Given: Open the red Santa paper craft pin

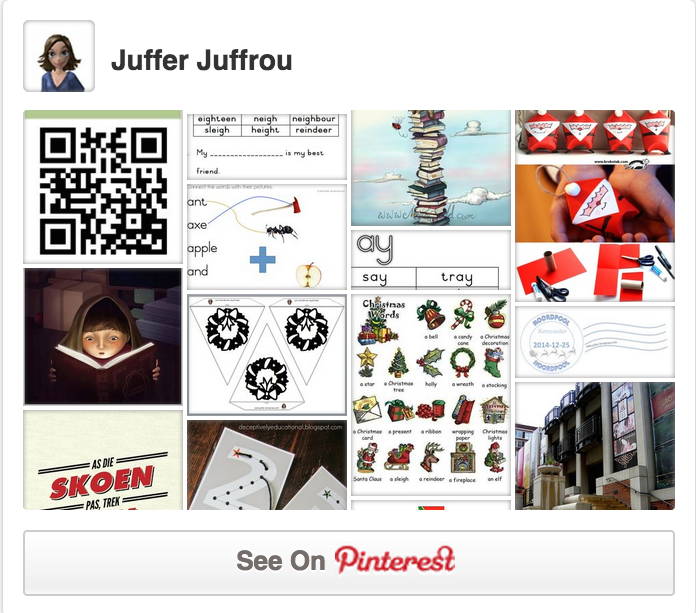Looking at the screenshot, I should point(594,205).
